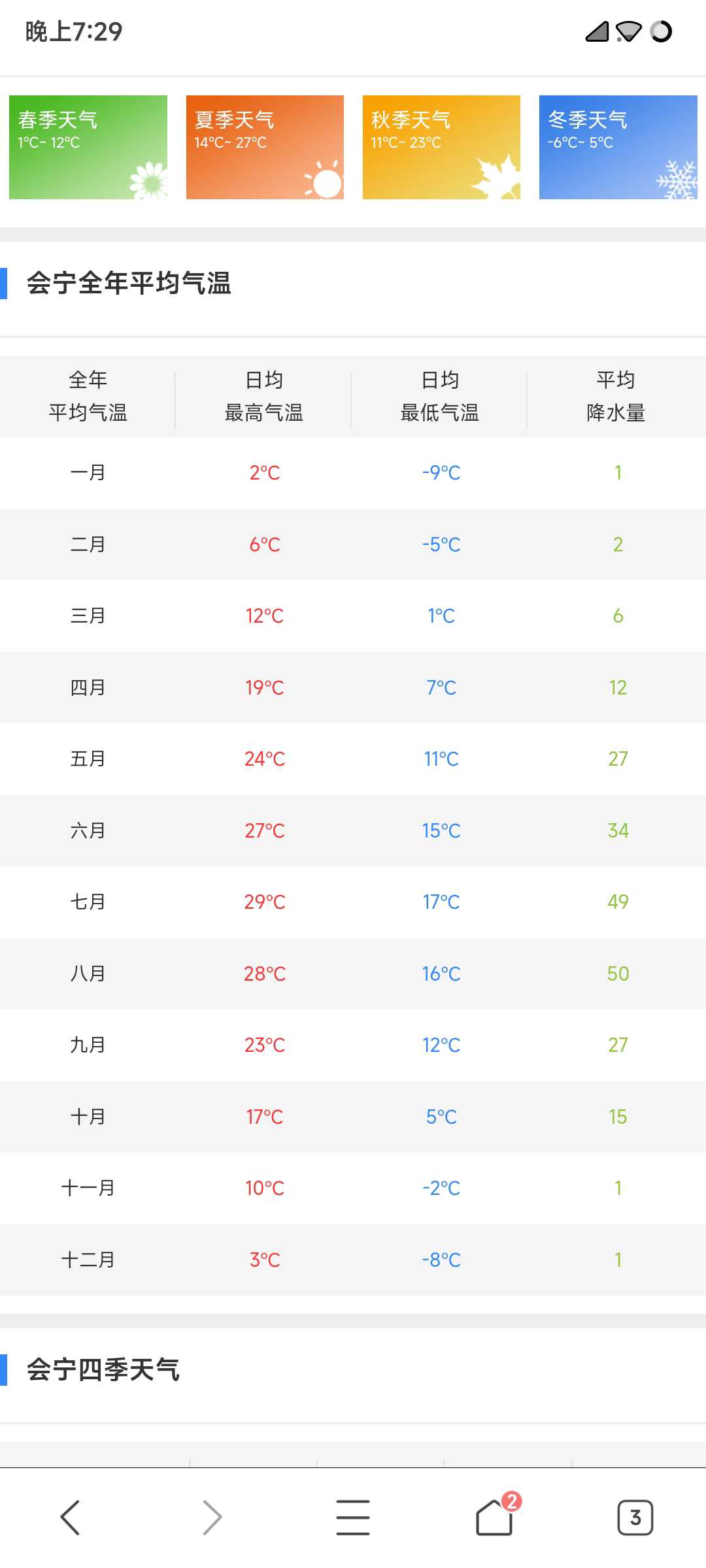Open the tab switcher showing 3 tabs
The height and width of the screenshot is (1568, 706).
pos(635,1517)
